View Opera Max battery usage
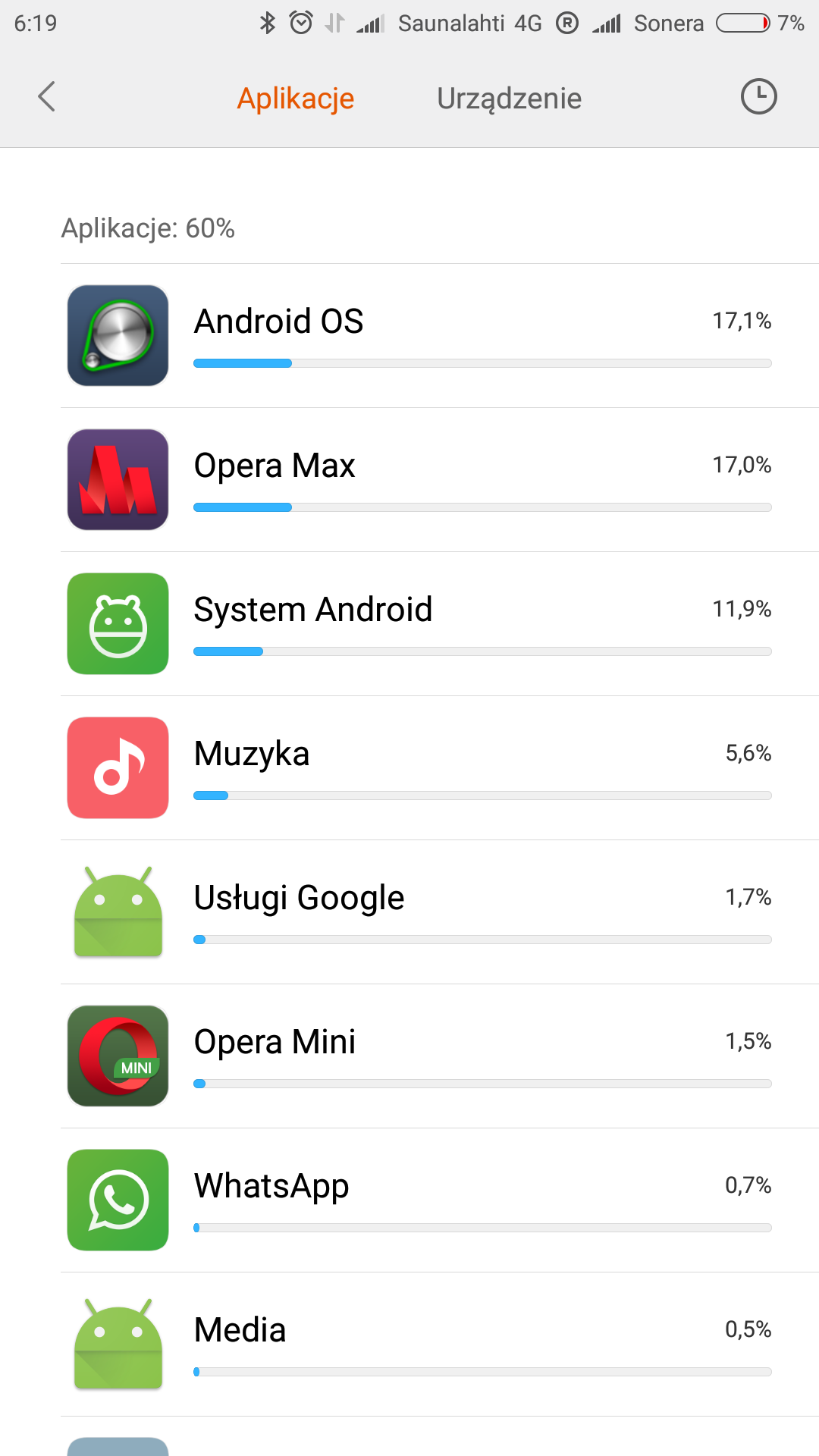 440,480
